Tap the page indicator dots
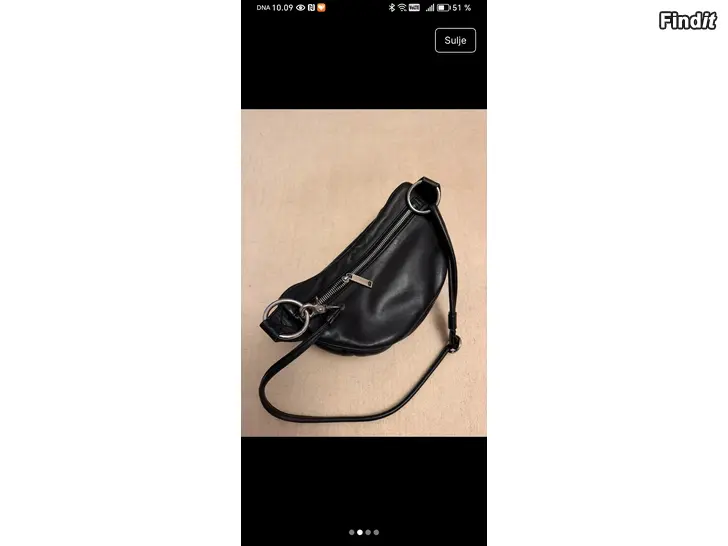 point(364,532)
